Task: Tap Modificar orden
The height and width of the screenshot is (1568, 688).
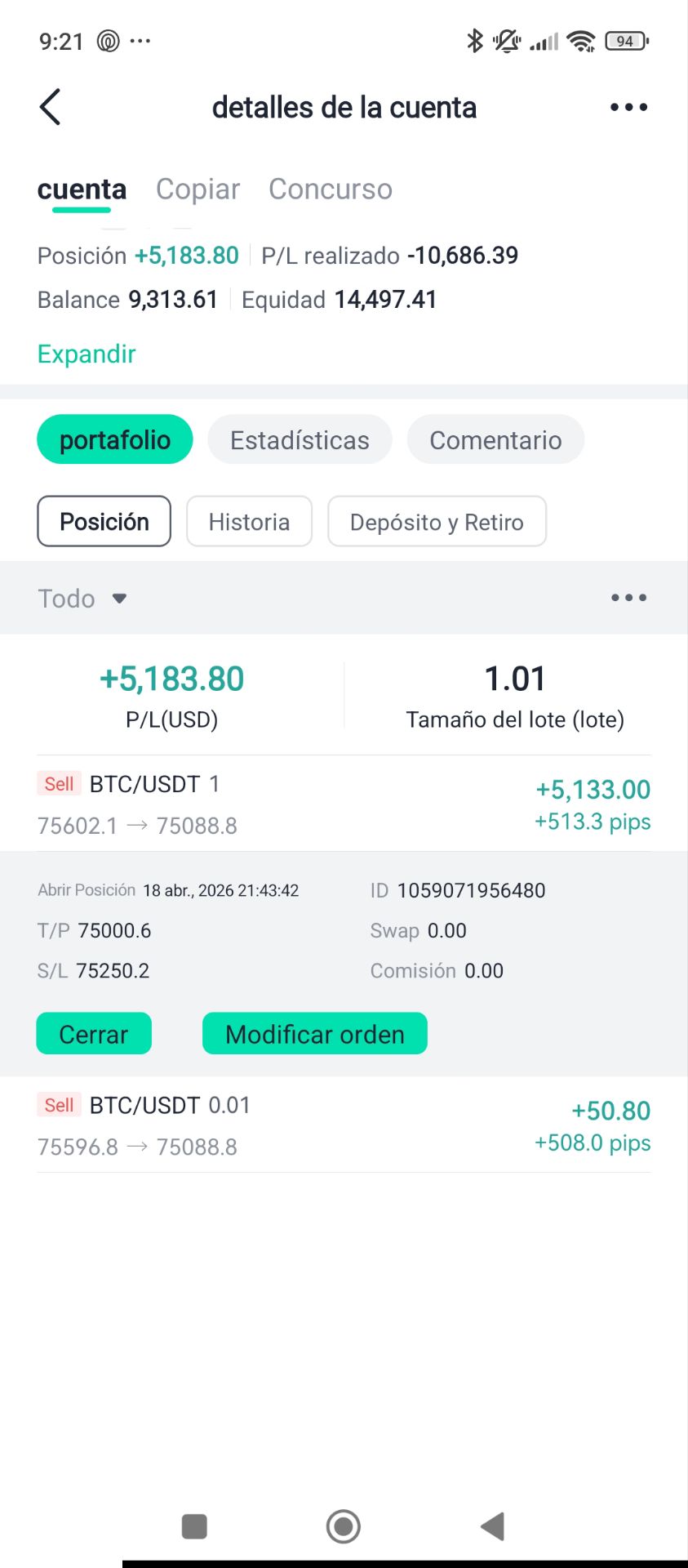Action: coord(314,1034)
